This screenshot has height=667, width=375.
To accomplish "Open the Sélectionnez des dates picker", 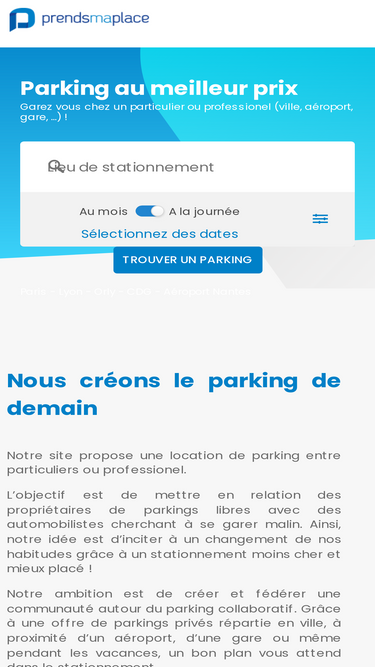I will point(159,234).
